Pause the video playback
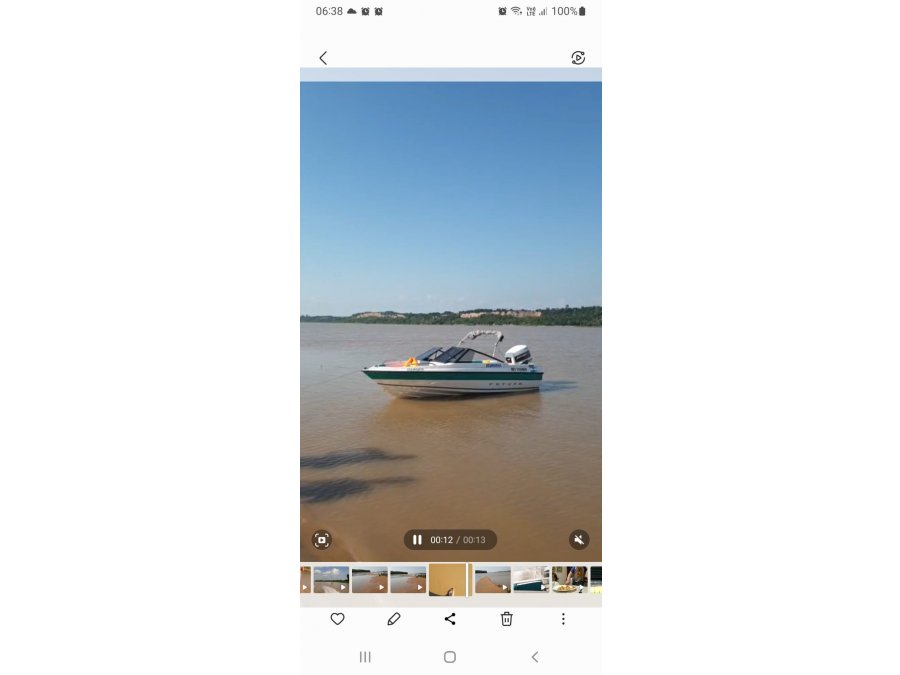 [417, 540]
